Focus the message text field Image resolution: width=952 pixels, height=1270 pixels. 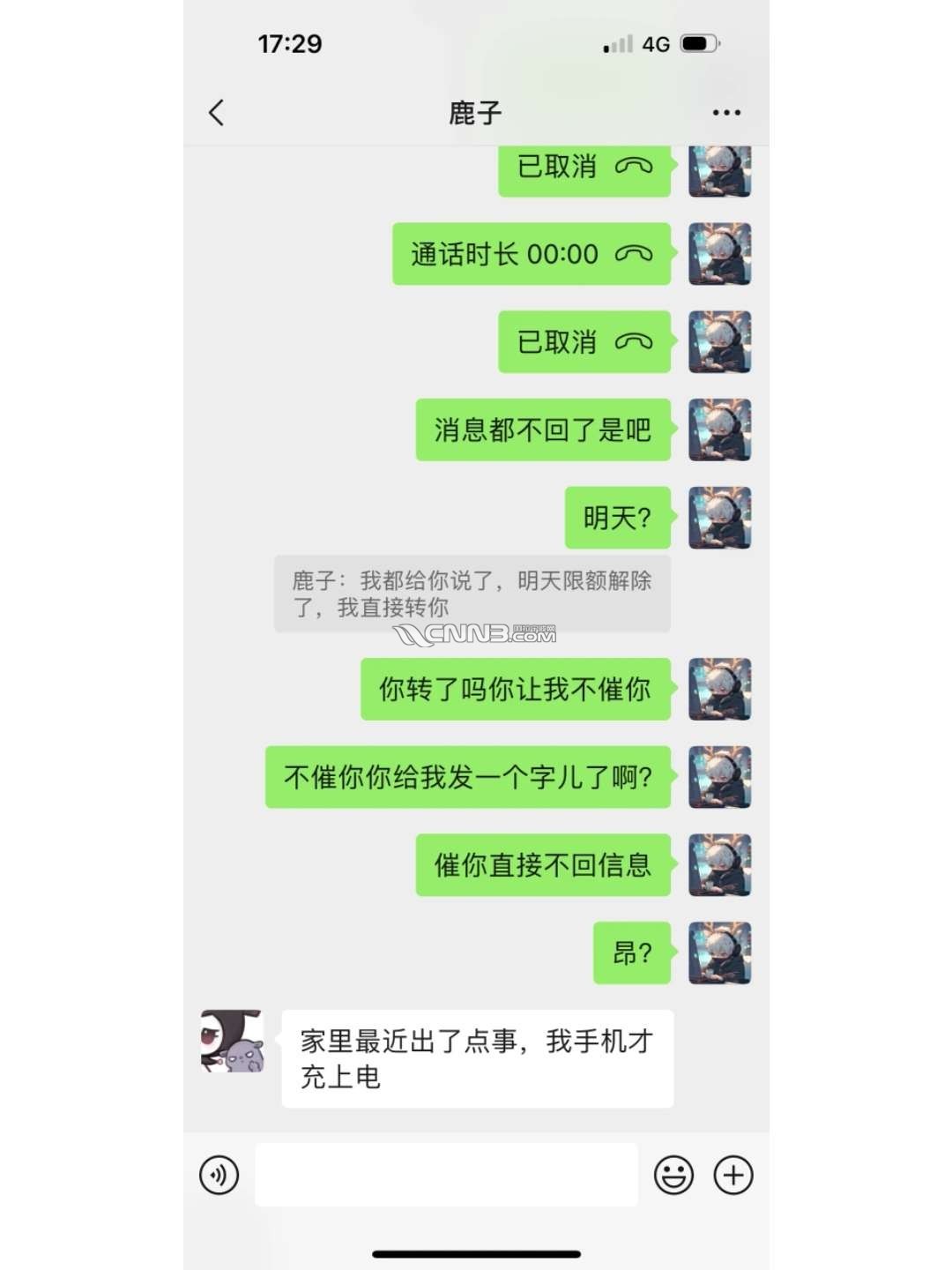coord(446,1175)
